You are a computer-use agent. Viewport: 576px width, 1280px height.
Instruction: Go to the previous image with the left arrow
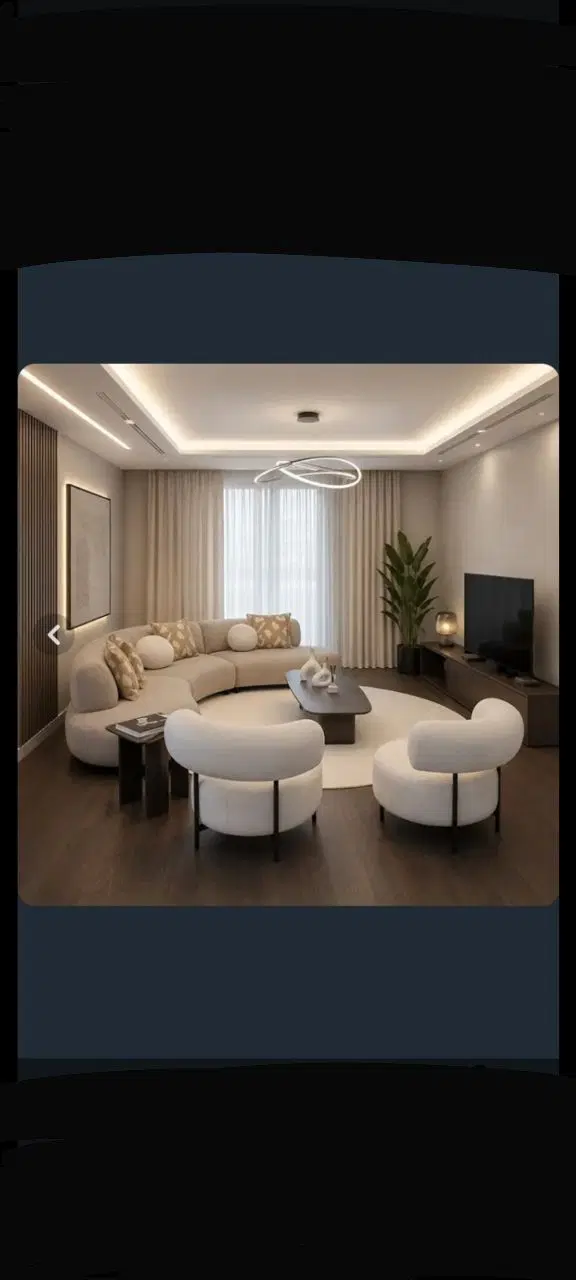pyautogui.click(x=54, y=634)
